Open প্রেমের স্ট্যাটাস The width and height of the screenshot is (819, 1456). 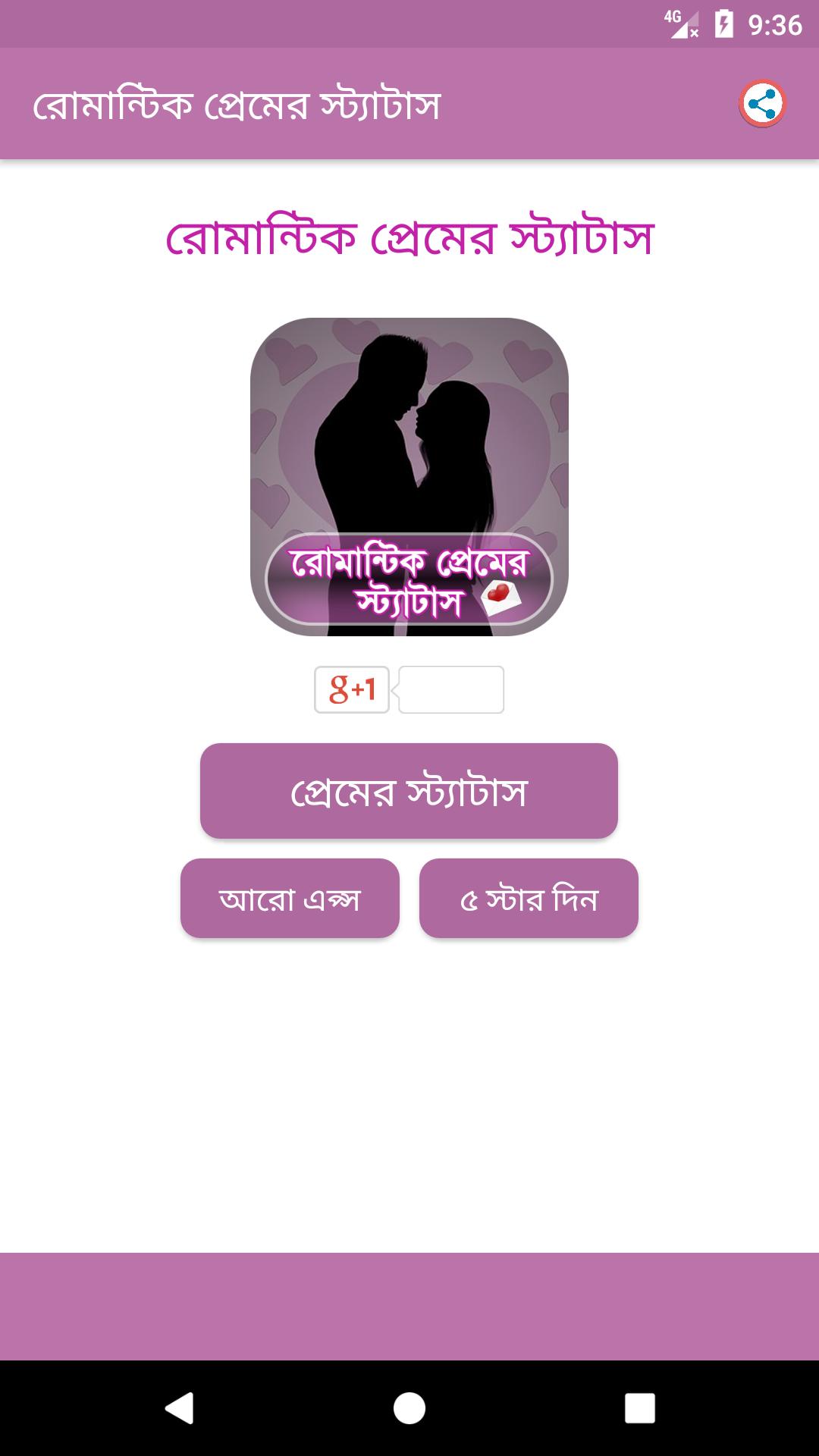409,791
